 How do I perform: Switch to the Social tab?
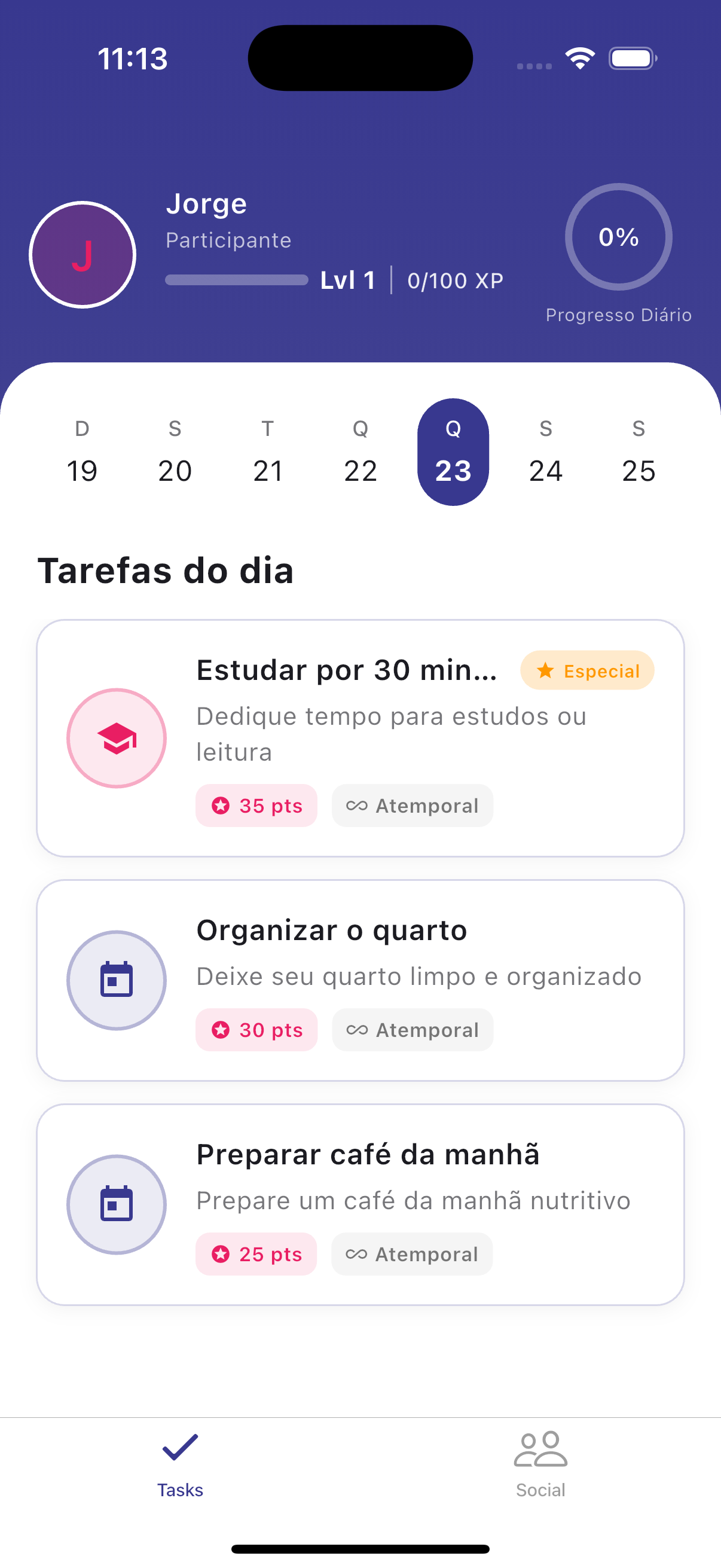coord(540,1464)
